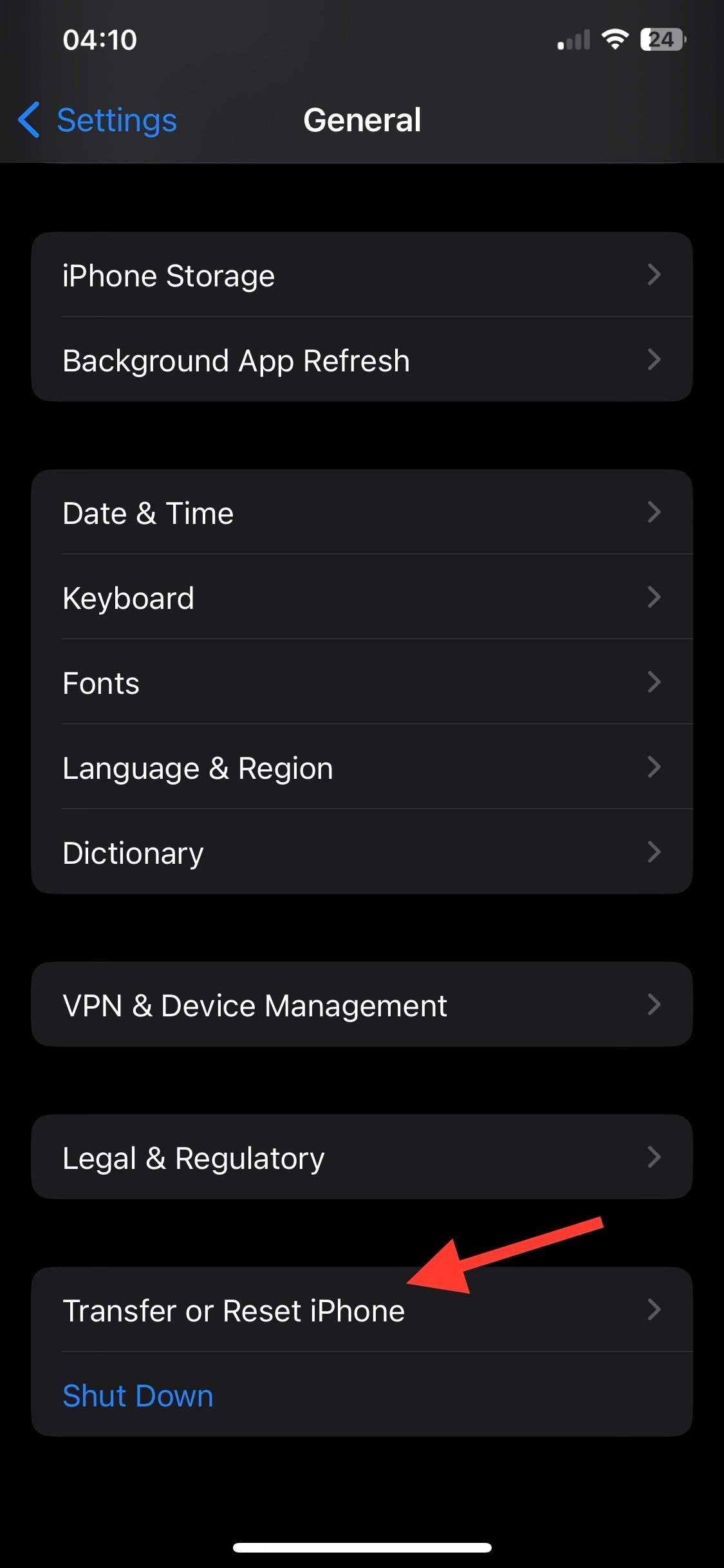Open Language & Region

point(362,767)
